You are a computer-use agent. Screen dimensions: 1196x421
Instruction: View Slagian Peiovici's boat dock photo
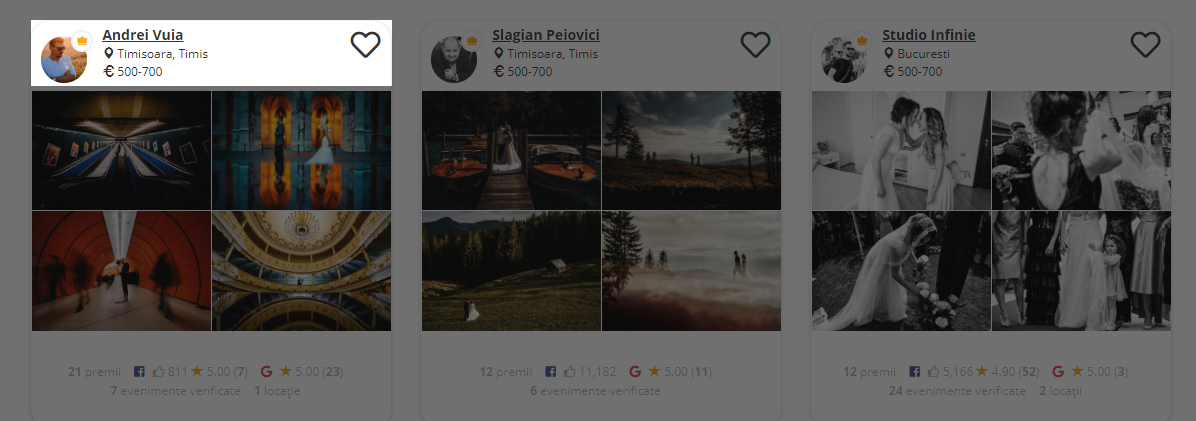coord(511,150)
